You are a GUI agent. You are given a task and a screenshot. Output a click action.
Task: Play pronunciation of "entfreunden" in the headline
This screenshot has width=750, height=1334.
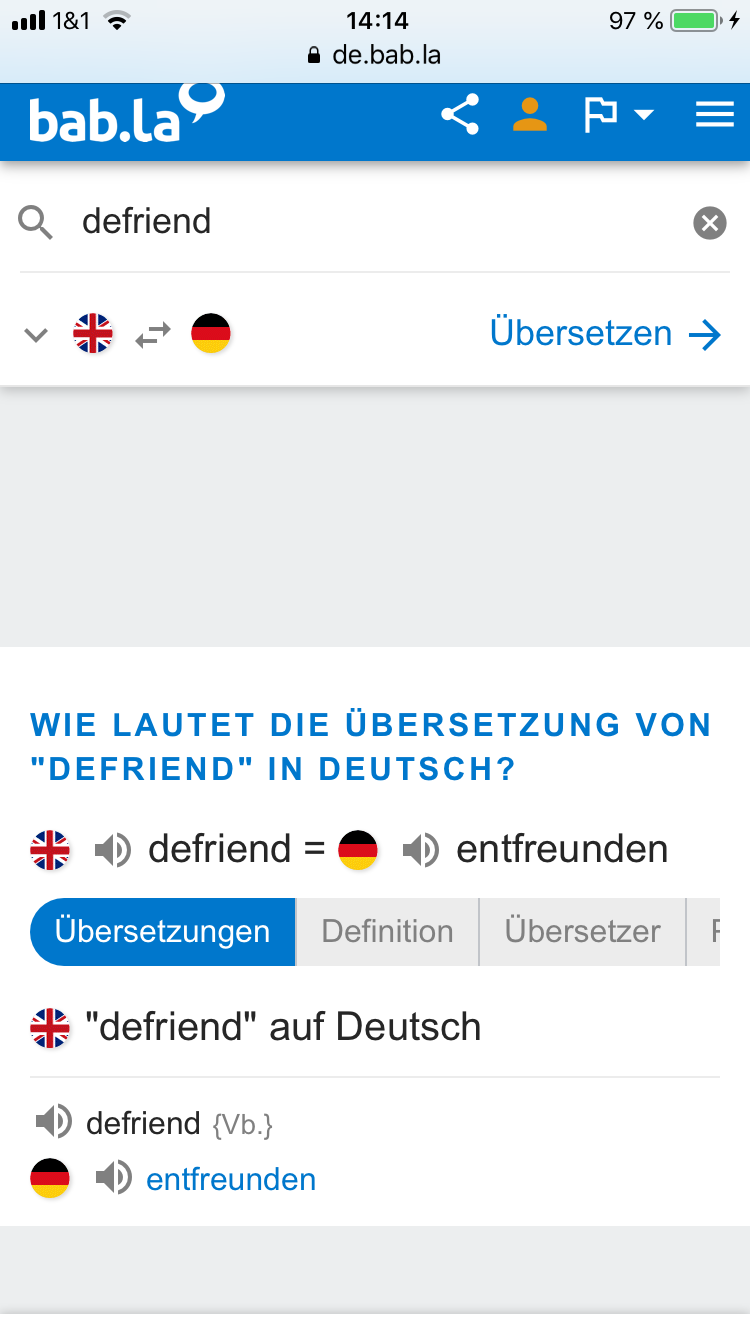pos(421,850)
